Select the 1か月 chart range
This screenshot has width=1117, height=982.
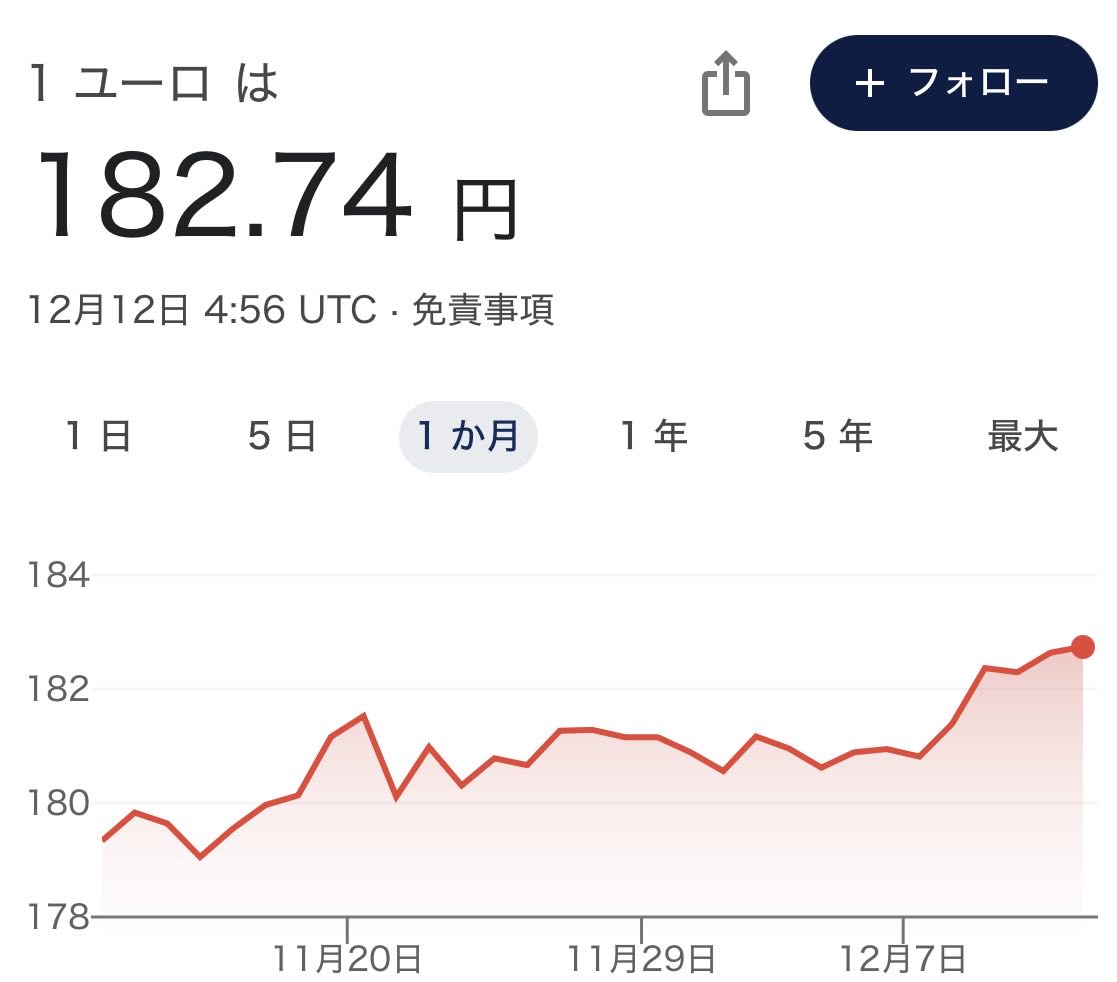[x=468, y=437]
